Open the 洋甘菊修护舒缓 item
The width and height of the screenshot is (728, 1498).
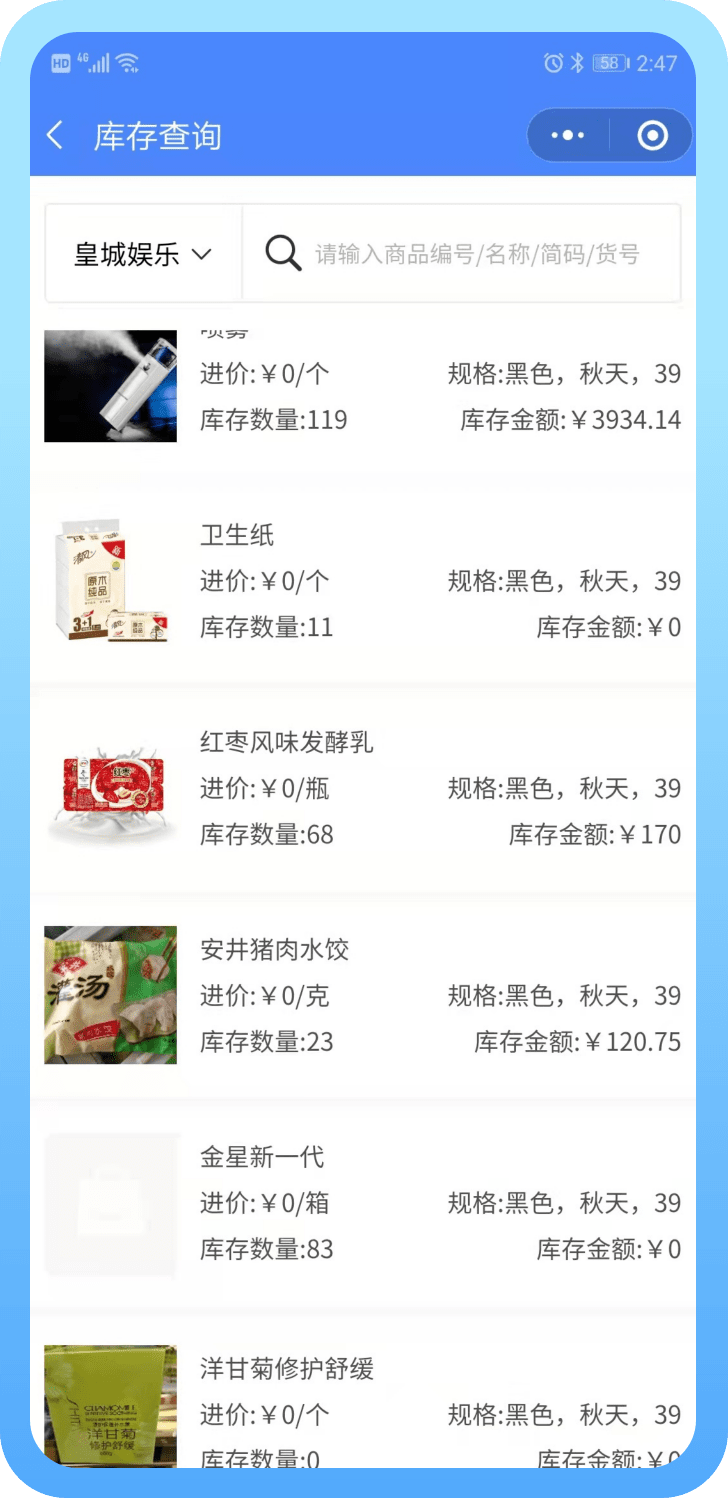(x=362, y=1405)
